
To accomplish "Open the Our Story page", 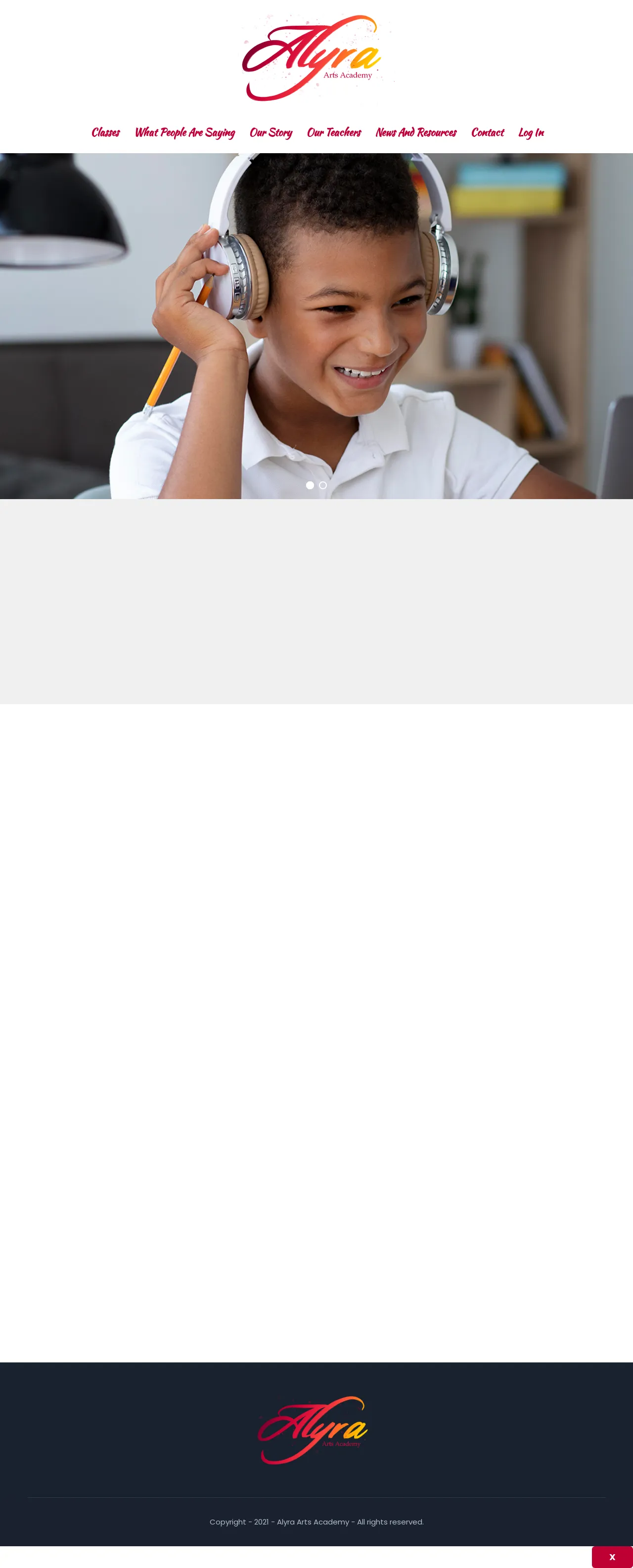I will [x=271, y=133].
